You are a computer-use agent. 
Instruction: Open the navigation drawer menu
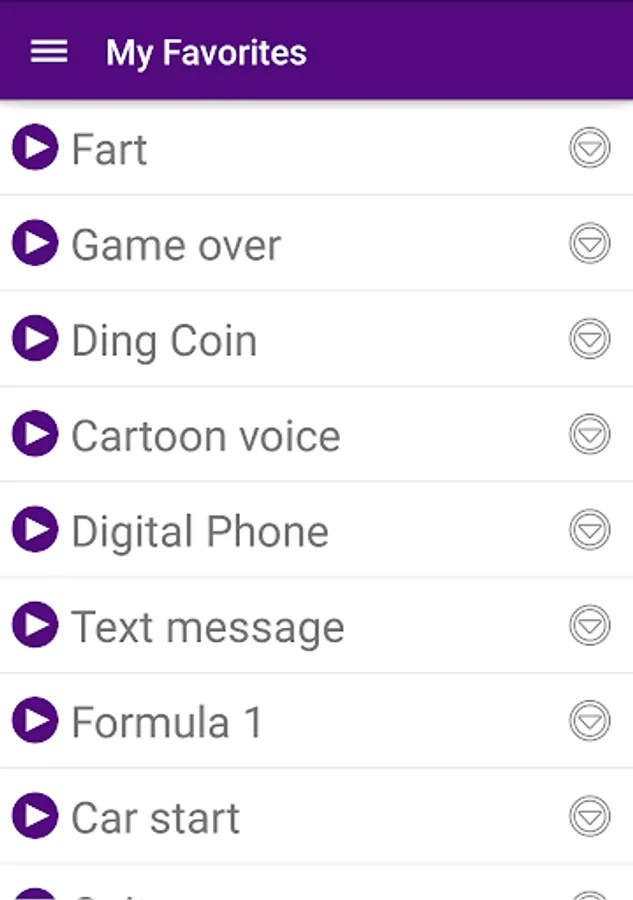49,52
